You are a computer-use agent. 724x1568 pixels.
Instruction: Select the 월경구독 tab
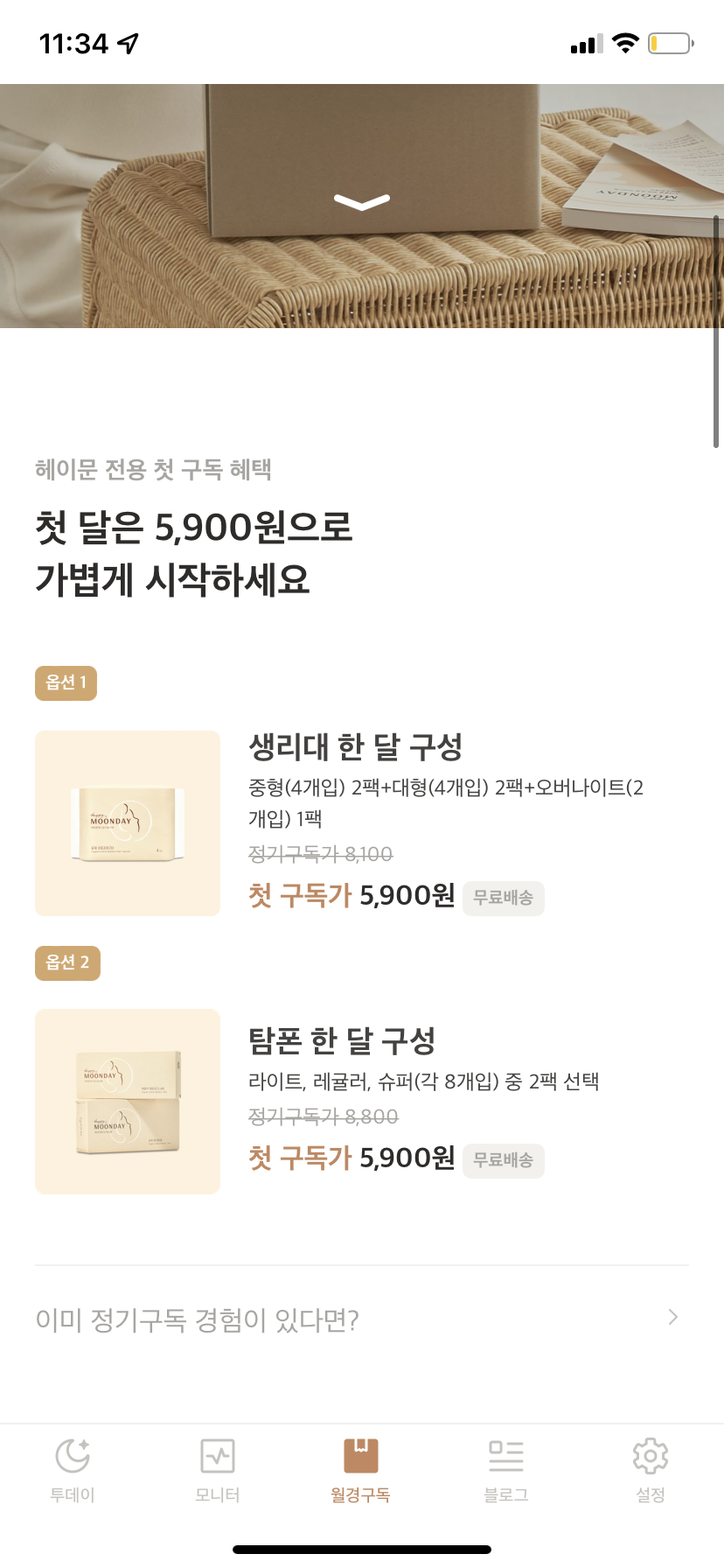[x=360, y=1470]
